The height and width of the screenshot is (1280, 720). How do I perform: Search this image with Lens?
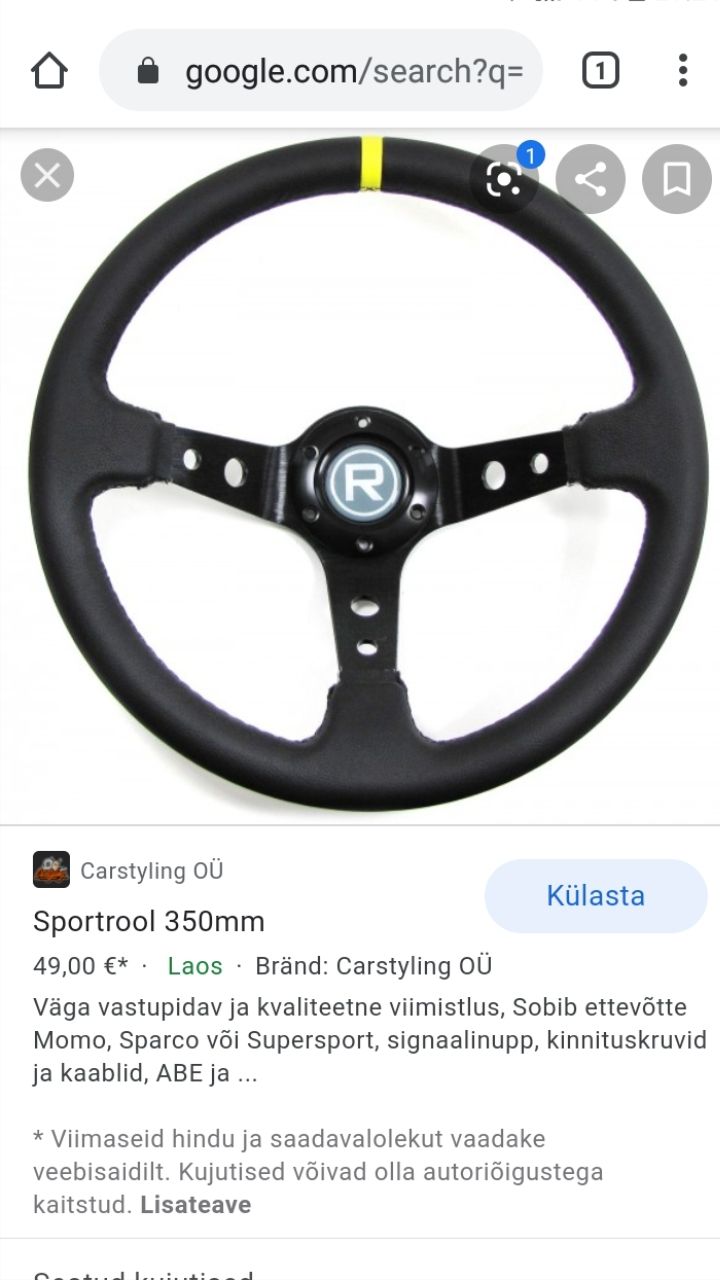coord(505,179)
